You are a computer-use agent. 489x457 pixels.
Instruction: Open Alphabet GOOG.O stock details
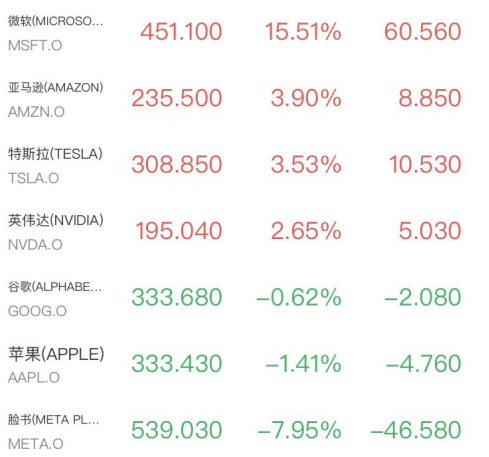244,298
